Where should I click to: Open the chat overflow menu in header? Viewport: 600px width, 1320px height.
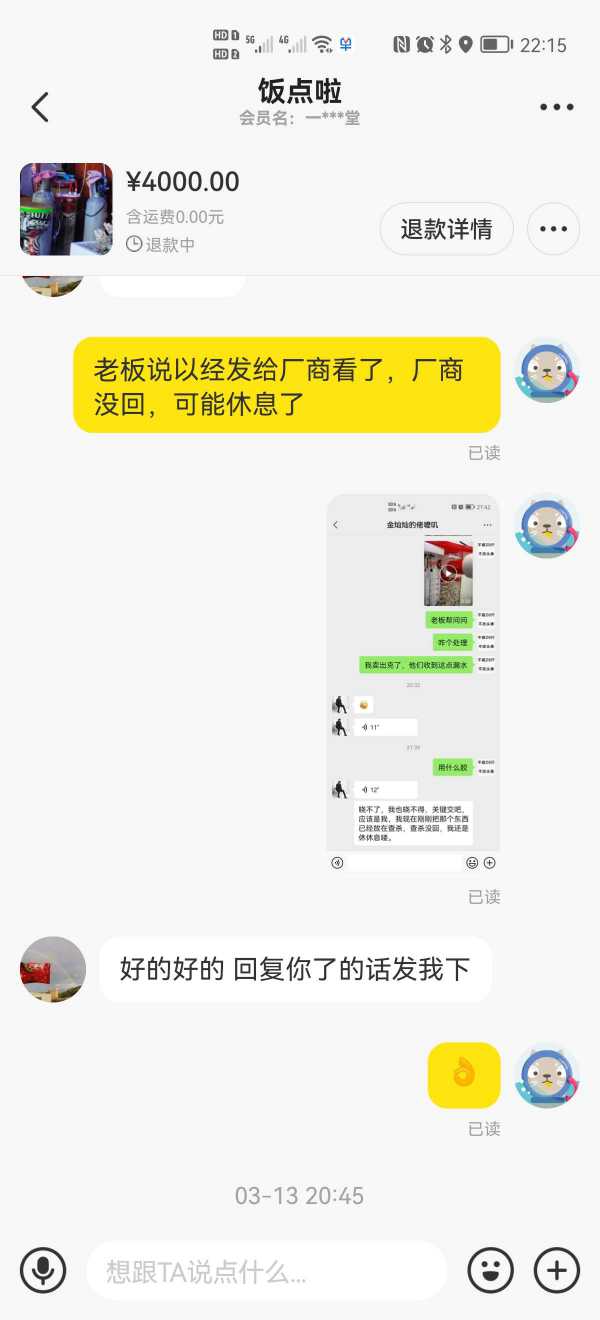pyautogui.click(x=556, y=107)
